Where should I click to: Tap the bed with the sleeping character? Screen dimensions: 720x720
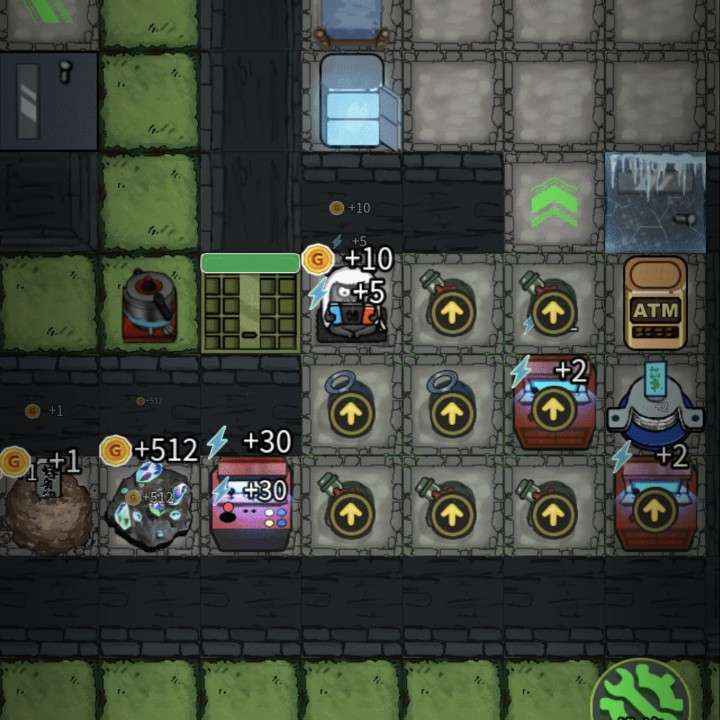(350, 305)
